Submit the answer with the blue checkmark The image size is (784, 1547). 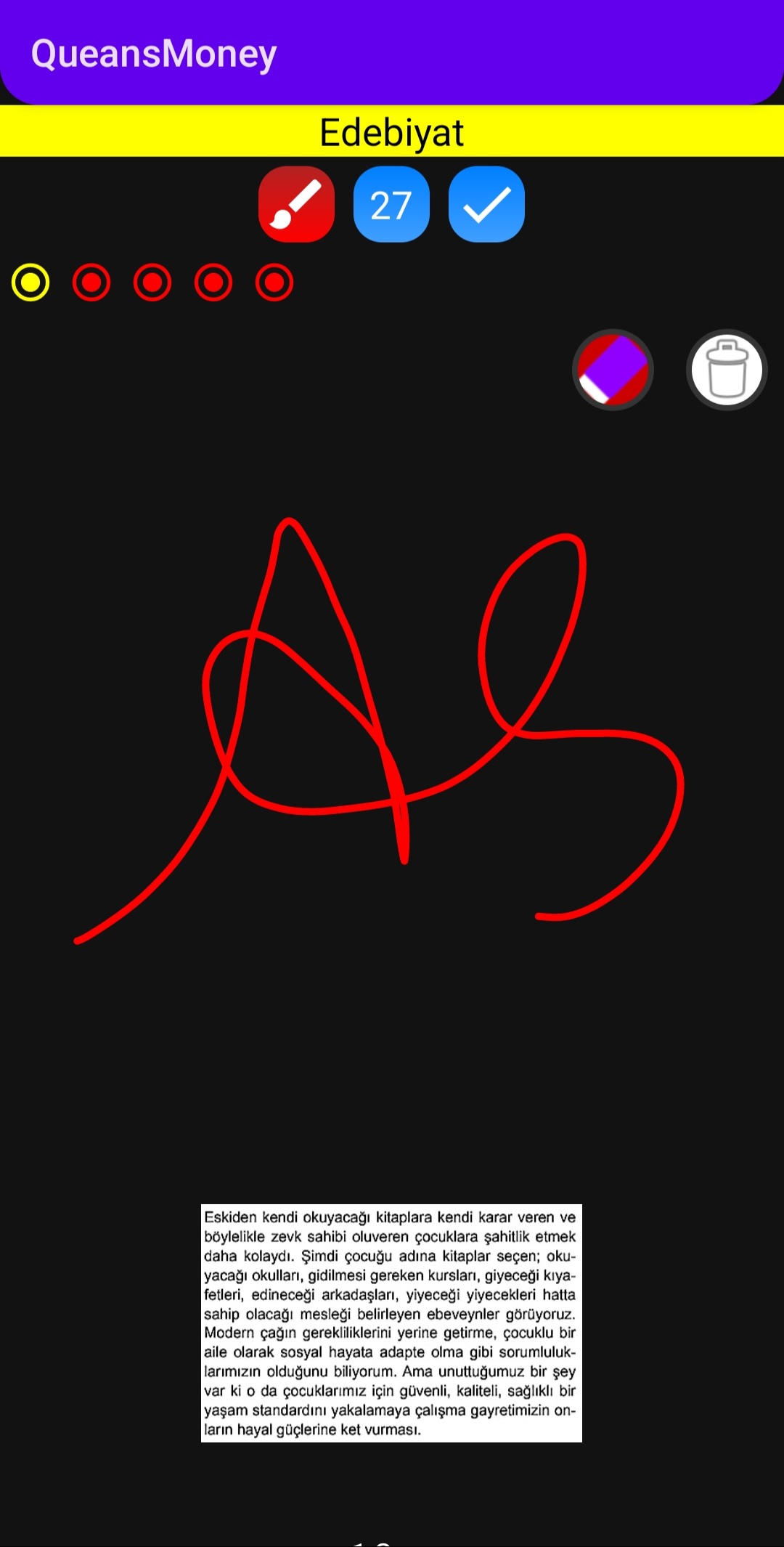tap(485, 206)
